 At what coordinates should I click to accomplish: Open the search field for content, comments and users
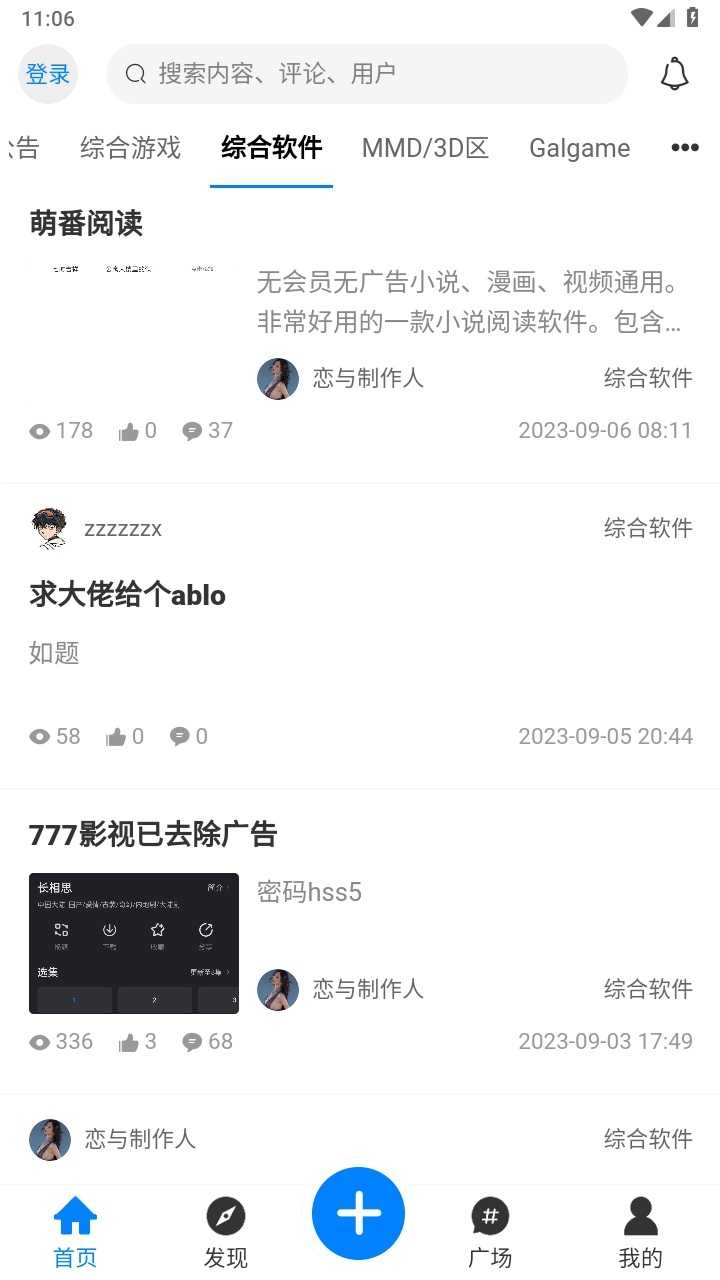tap(367, 74)
